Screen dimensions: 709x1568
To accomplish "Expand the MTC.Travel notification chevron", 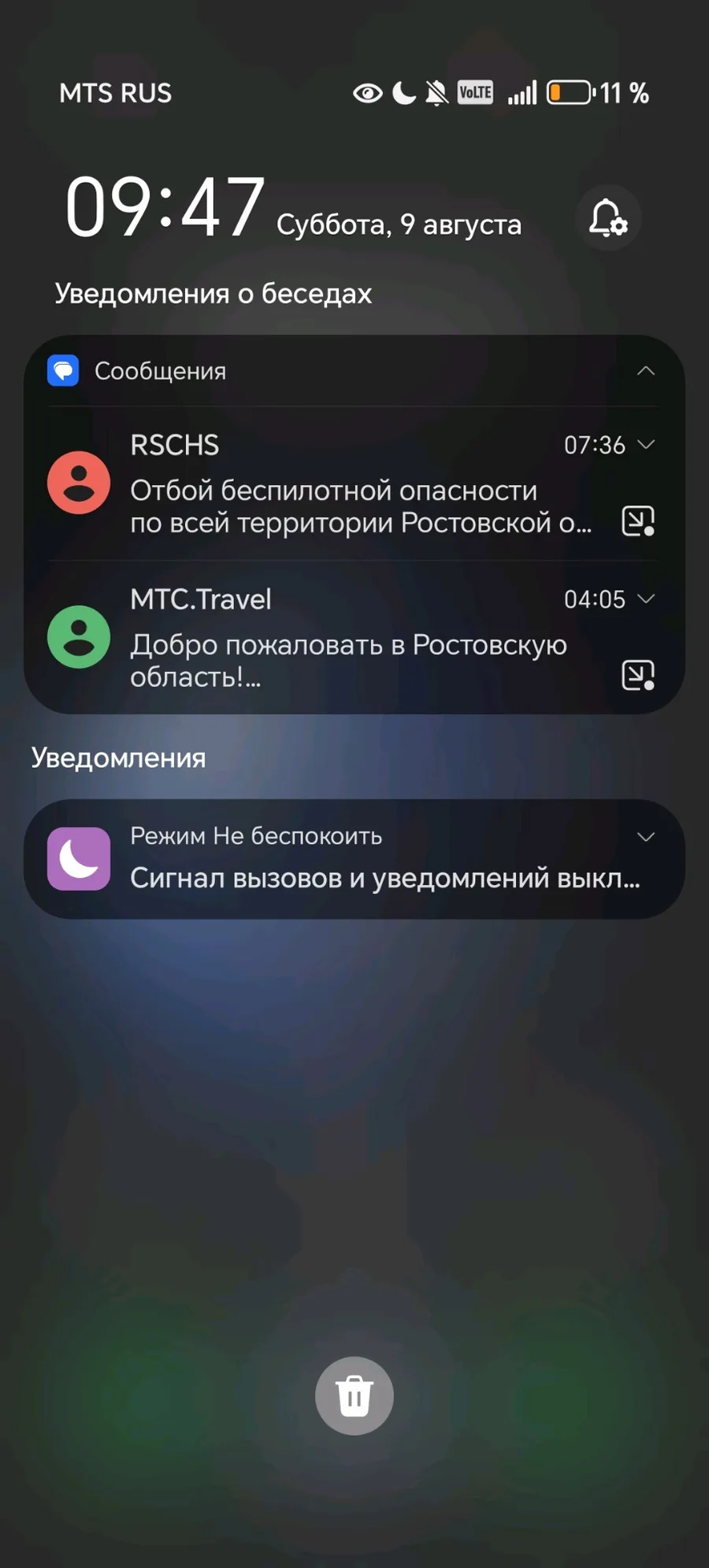I will coord(645,599).
